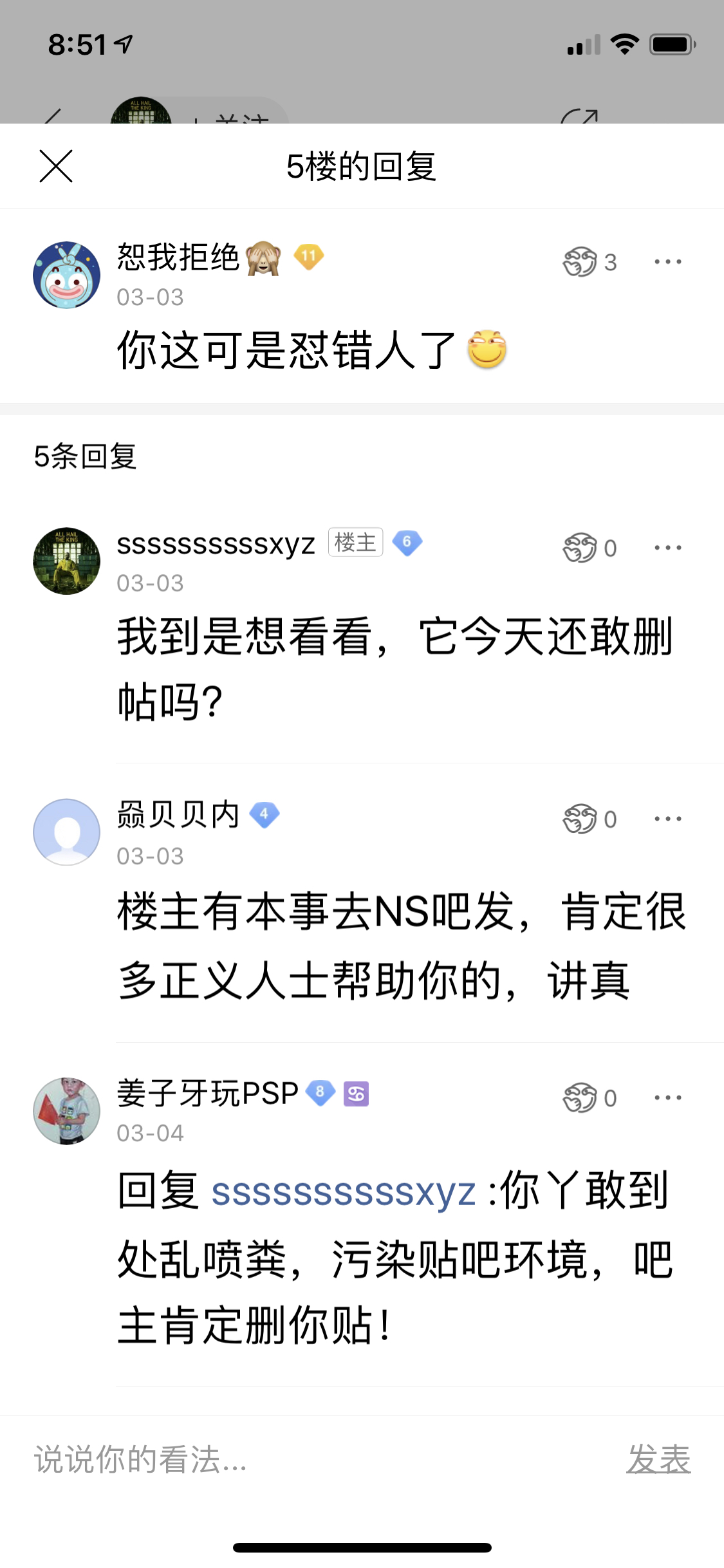This screenshot has width=724, height=1568.
Task: Open more options on 姜子牙玩PSP's reply
Action: click(x=667, y=1098)
